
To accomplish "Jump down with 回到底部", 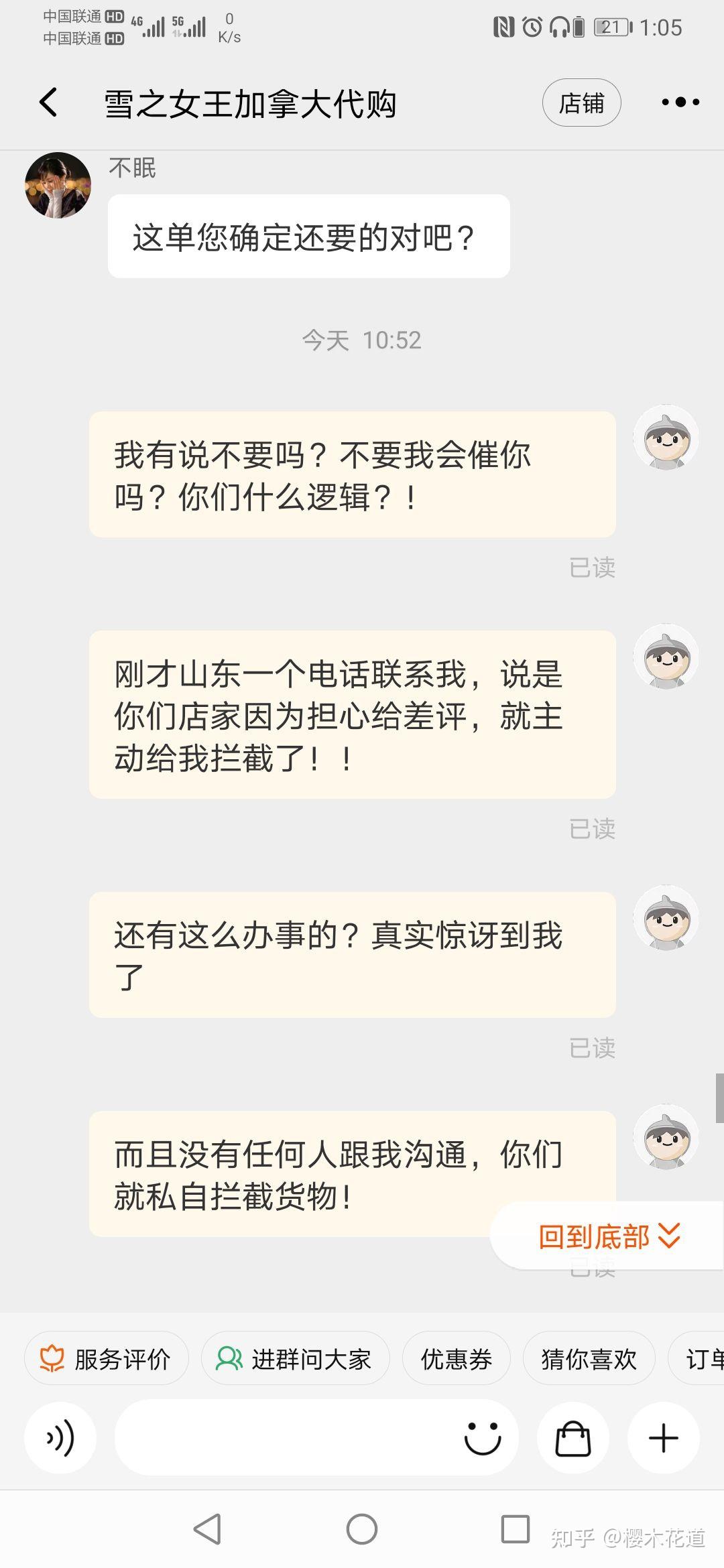I will coord(609,1236).
